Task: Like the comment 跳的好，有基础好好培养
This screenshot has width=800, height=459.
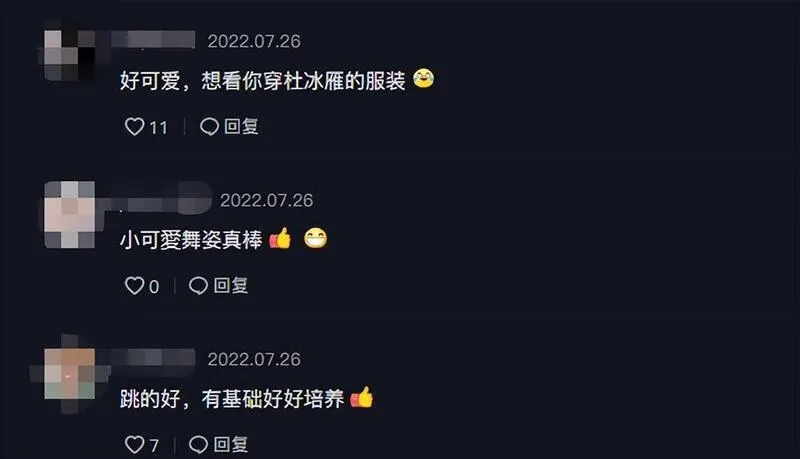Action: pyautogui.click(x=134, y=444)
